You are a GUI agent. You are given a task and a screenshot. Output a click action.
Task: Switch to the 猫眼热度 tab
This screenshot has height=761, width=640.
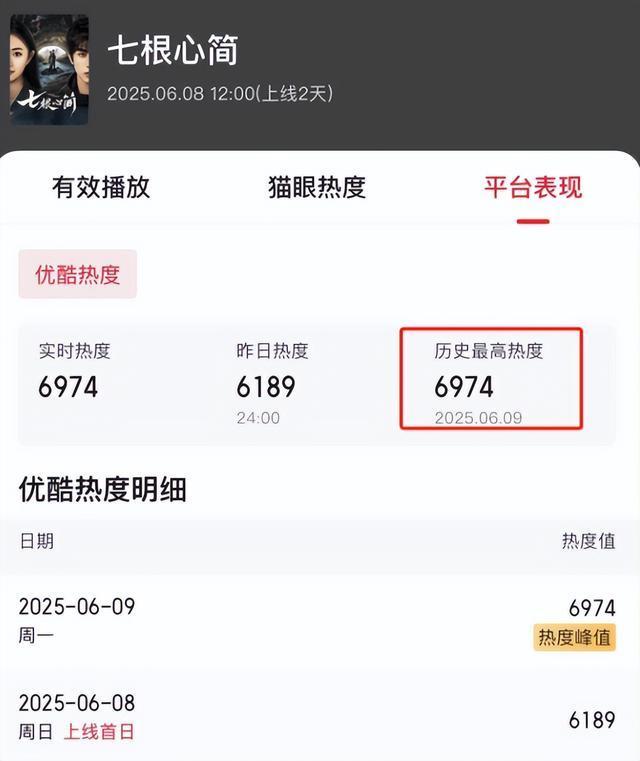tap(317, 187)
